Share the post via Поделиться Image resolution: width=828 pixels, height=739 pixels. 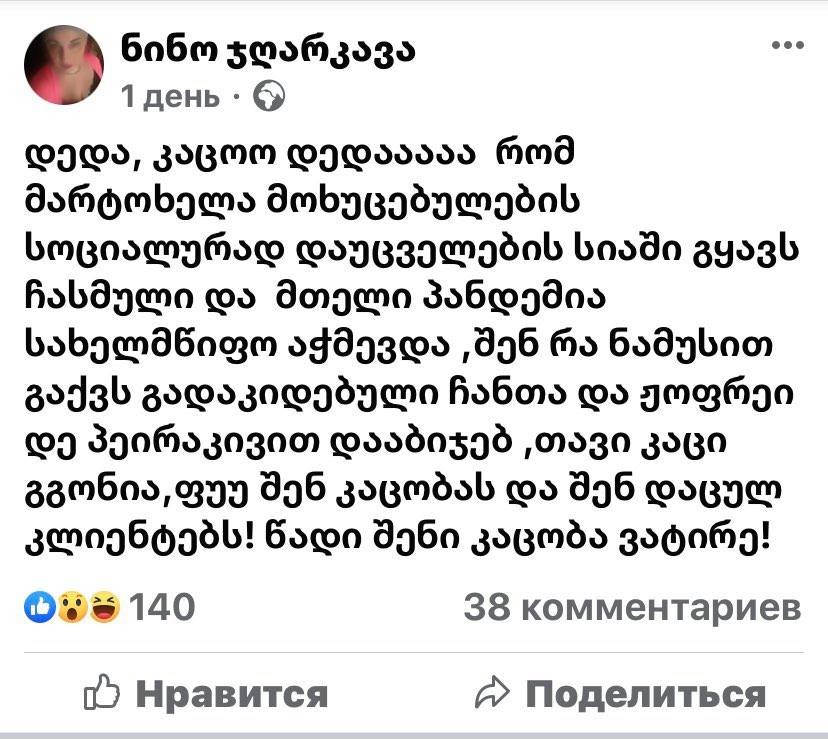click(x=622, y=692)
